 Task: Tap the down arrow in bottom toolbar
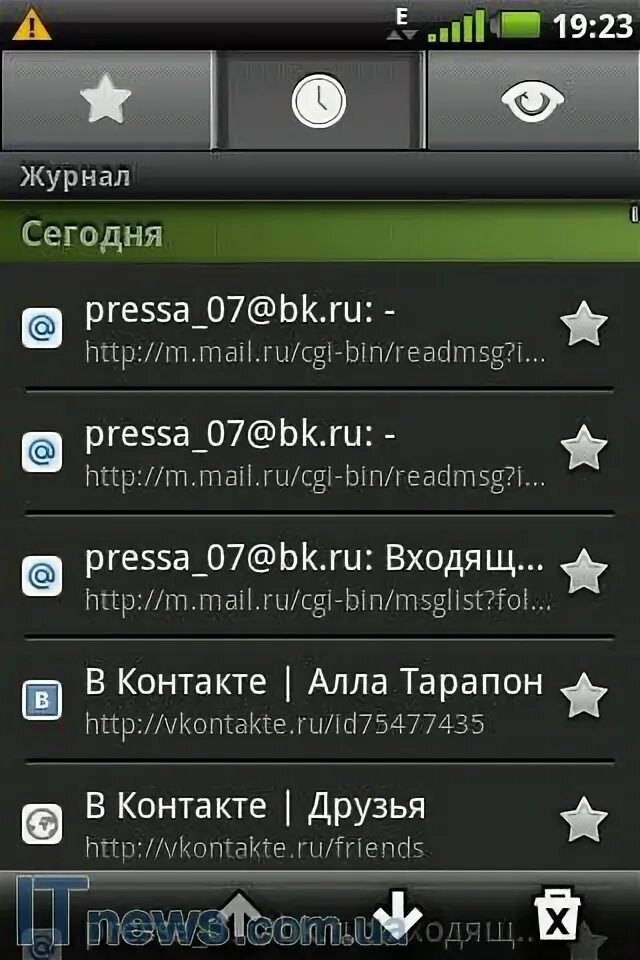pyautogui.click(x=397, y=914)
